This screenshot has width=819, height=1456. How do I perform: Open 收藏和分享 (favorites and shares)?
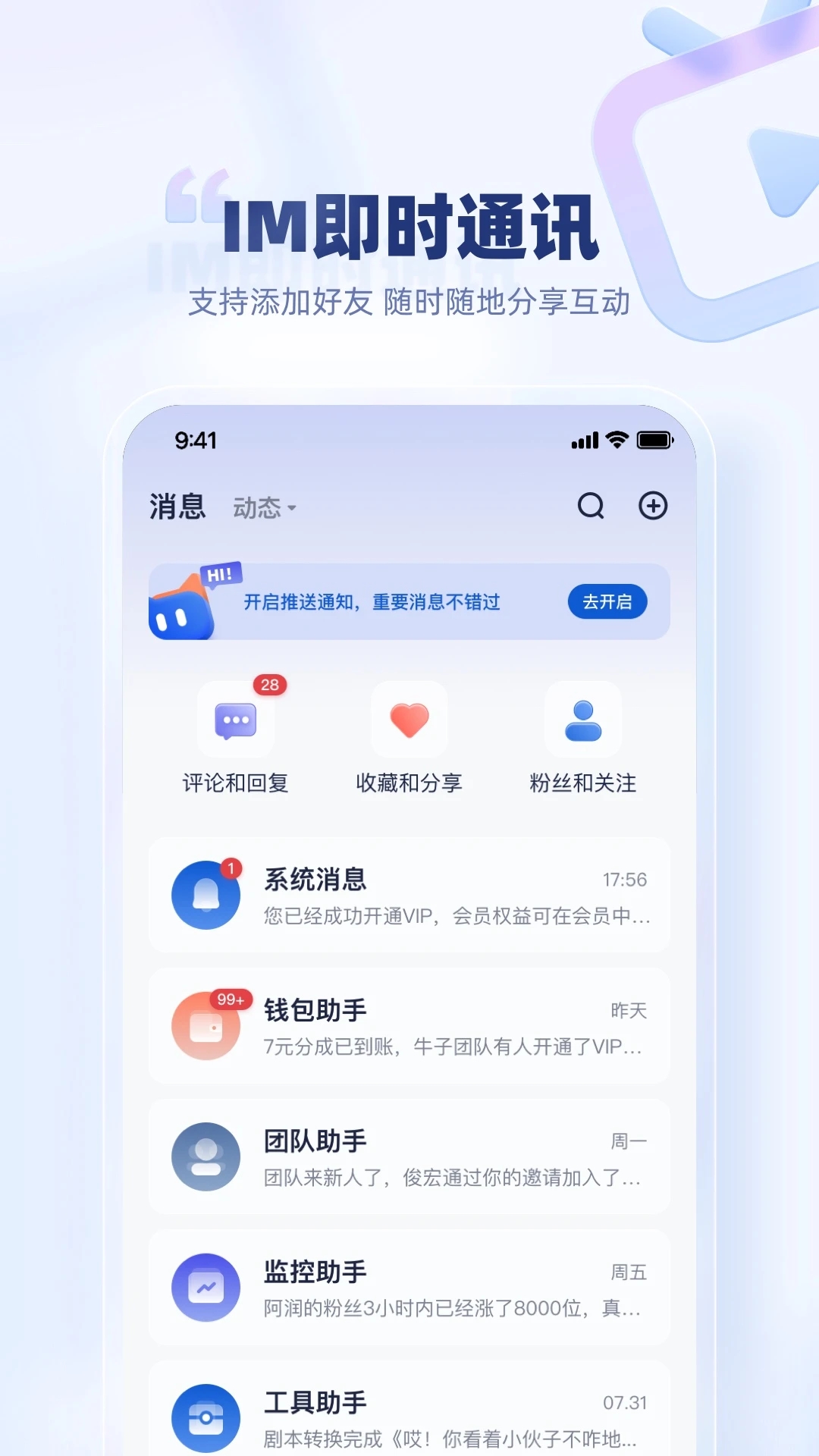coord(409,720)
